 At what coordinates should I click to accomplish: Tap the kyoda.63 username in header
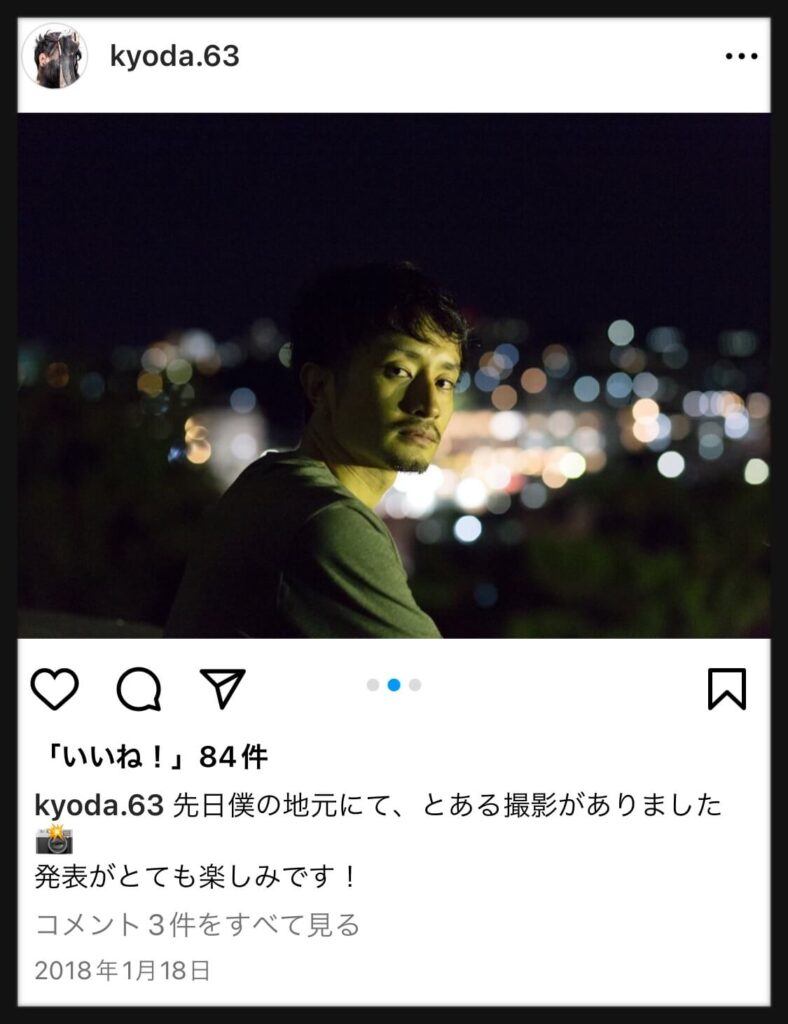pyautogui.click(x=174, y=56)
